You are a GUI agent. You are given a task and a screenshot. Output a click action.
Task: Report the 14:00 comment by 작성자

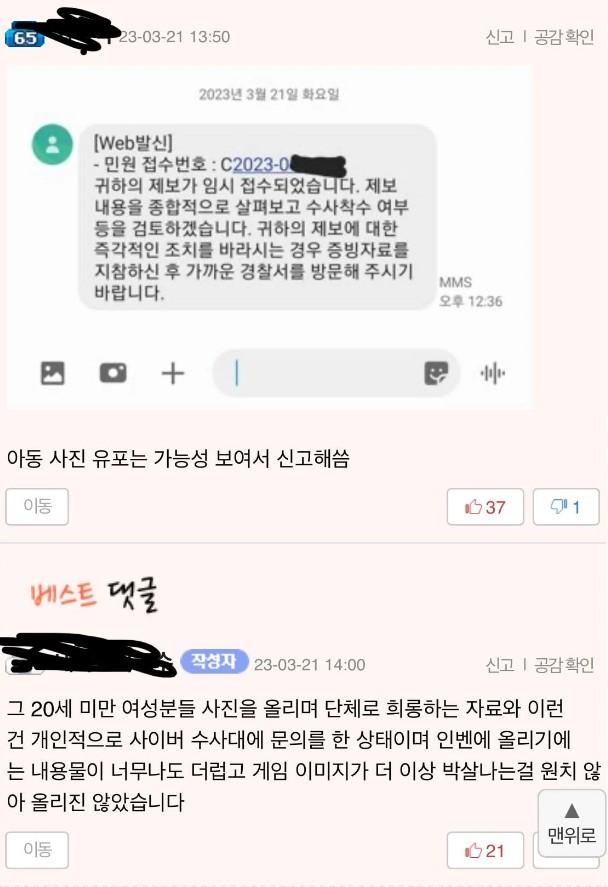499,665
